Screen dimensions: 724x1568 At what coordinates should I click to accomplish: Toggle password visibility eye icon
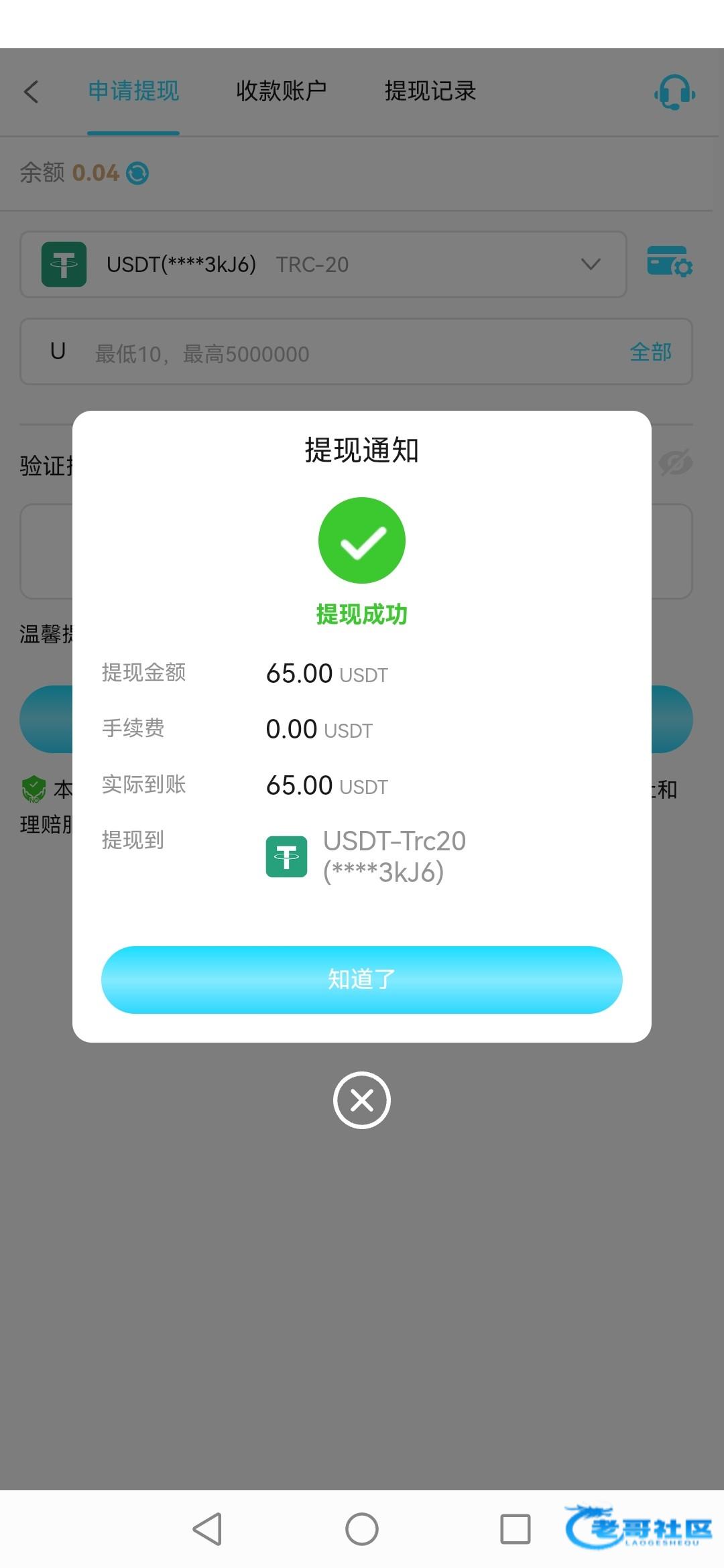point(675,463)
